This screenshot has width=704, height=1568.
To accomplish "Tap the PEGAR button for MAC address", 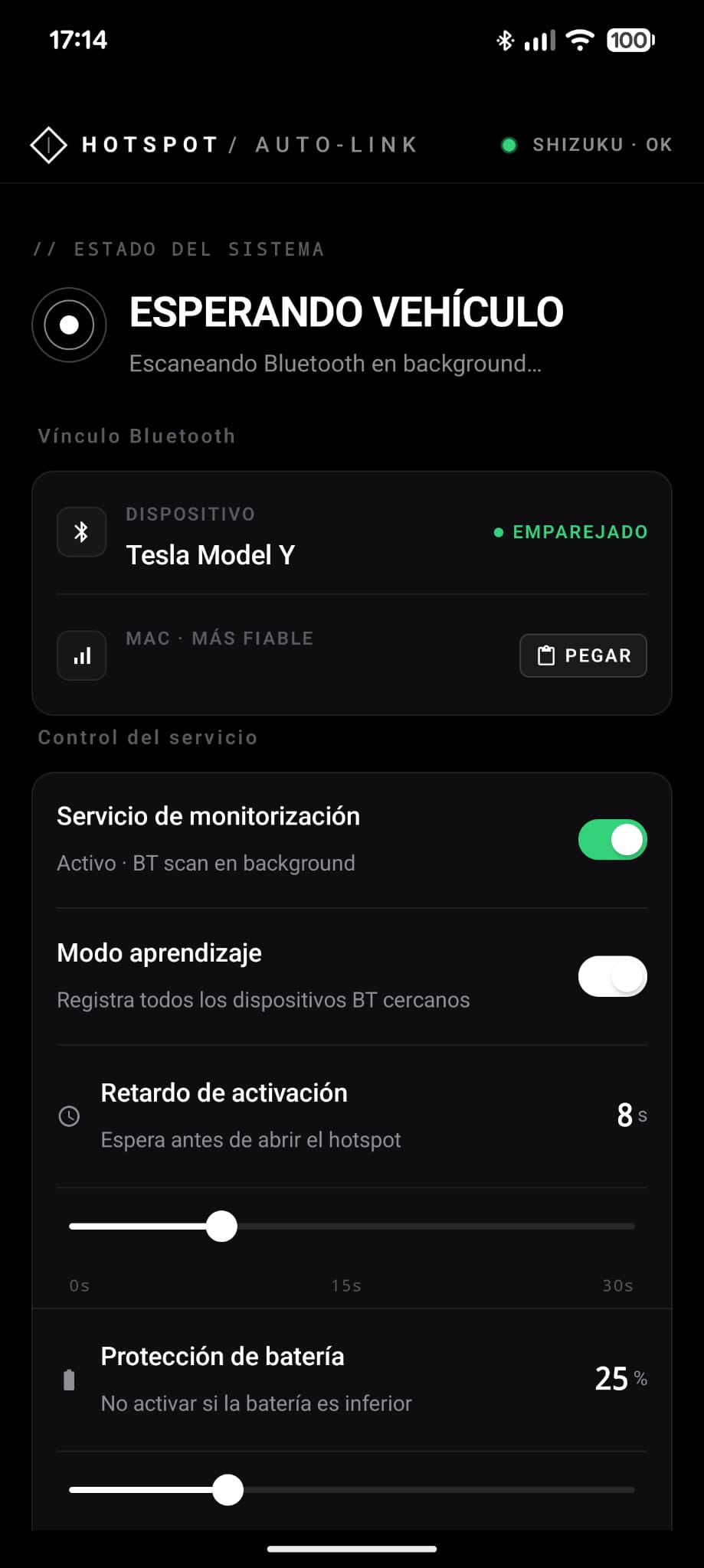I will pyautogui.click(x=583, y=655).
